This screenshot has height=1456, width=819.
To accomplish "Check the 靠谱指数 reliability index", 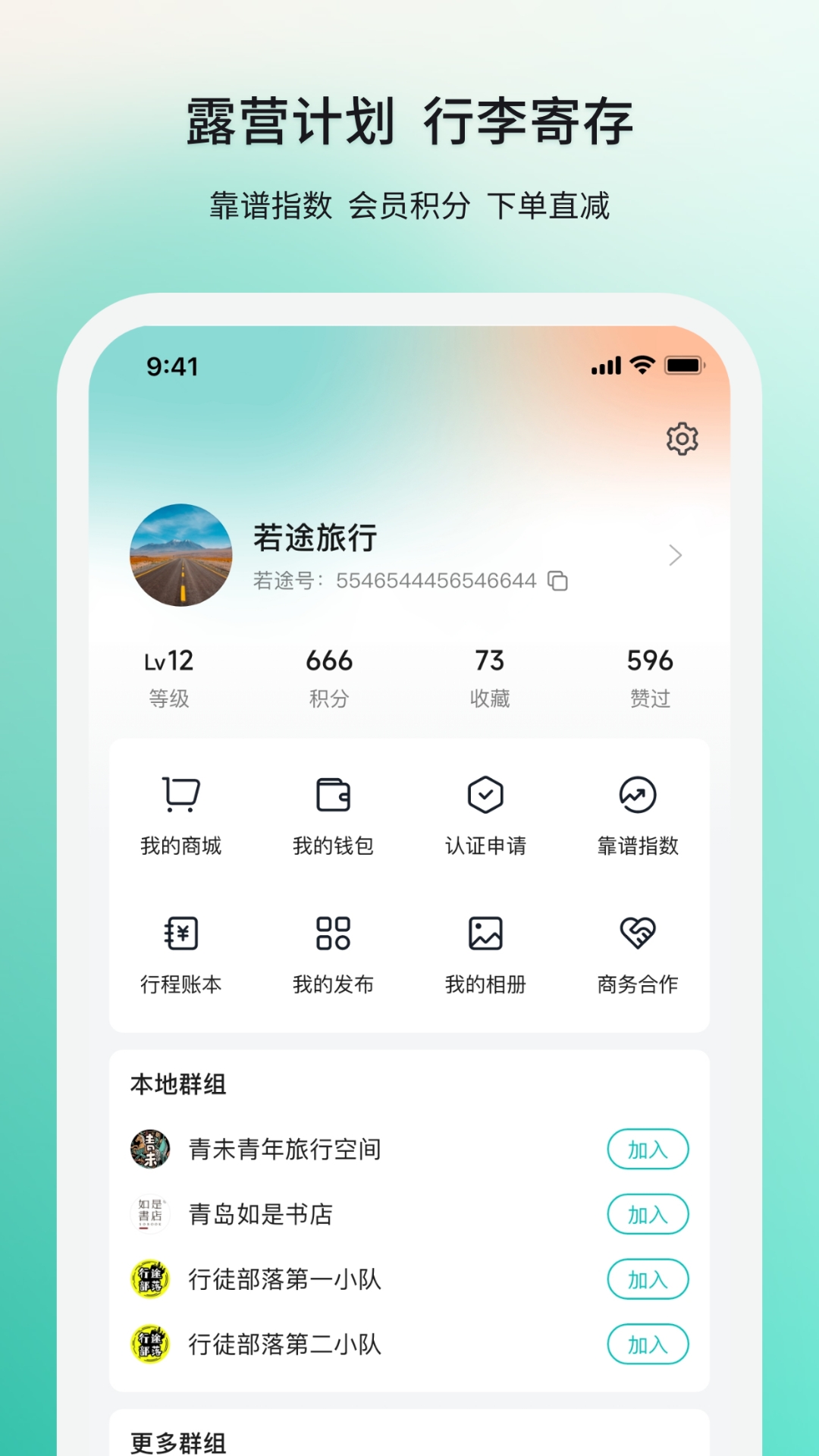I will pyautogui.click(x=638, y=815).
